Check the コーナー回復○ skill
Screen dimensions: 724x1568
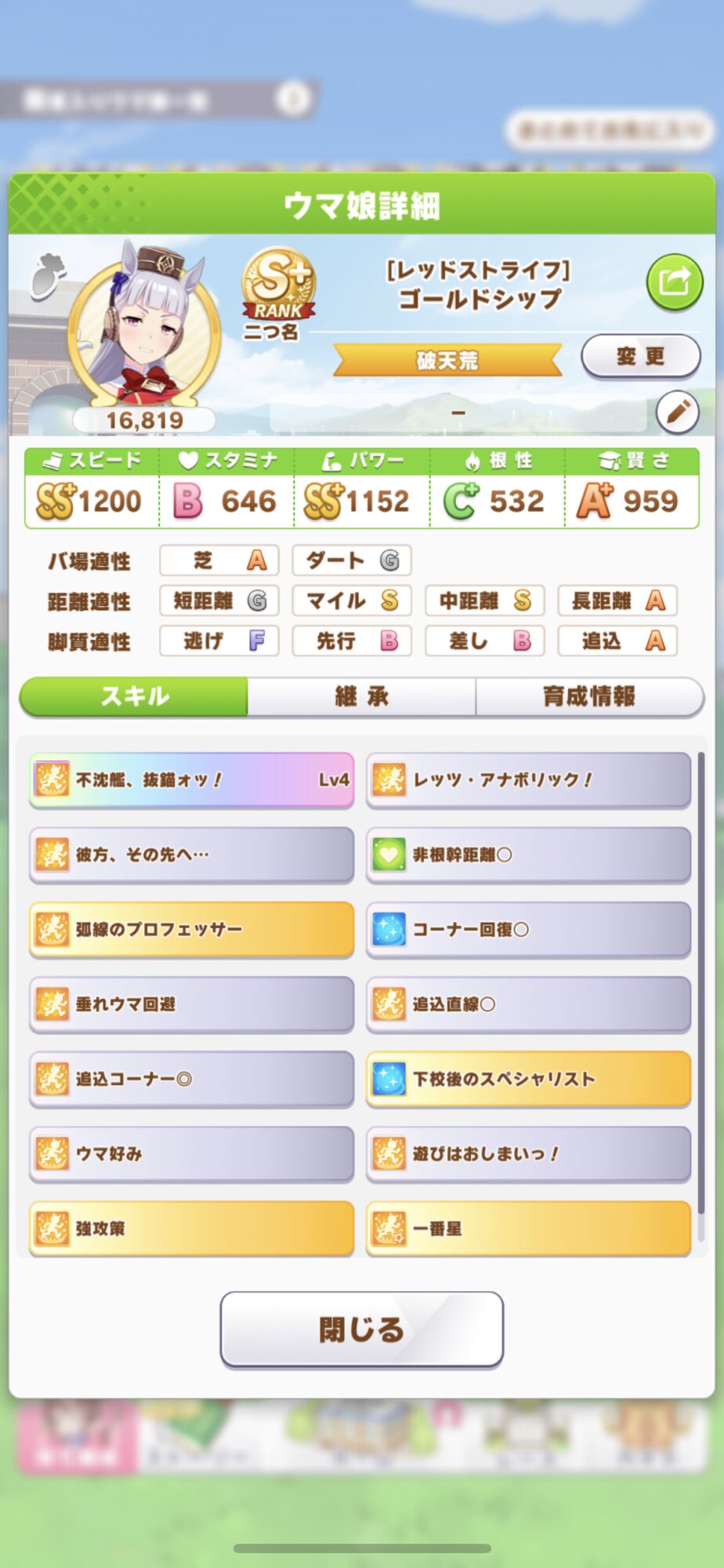click(528, 929)
